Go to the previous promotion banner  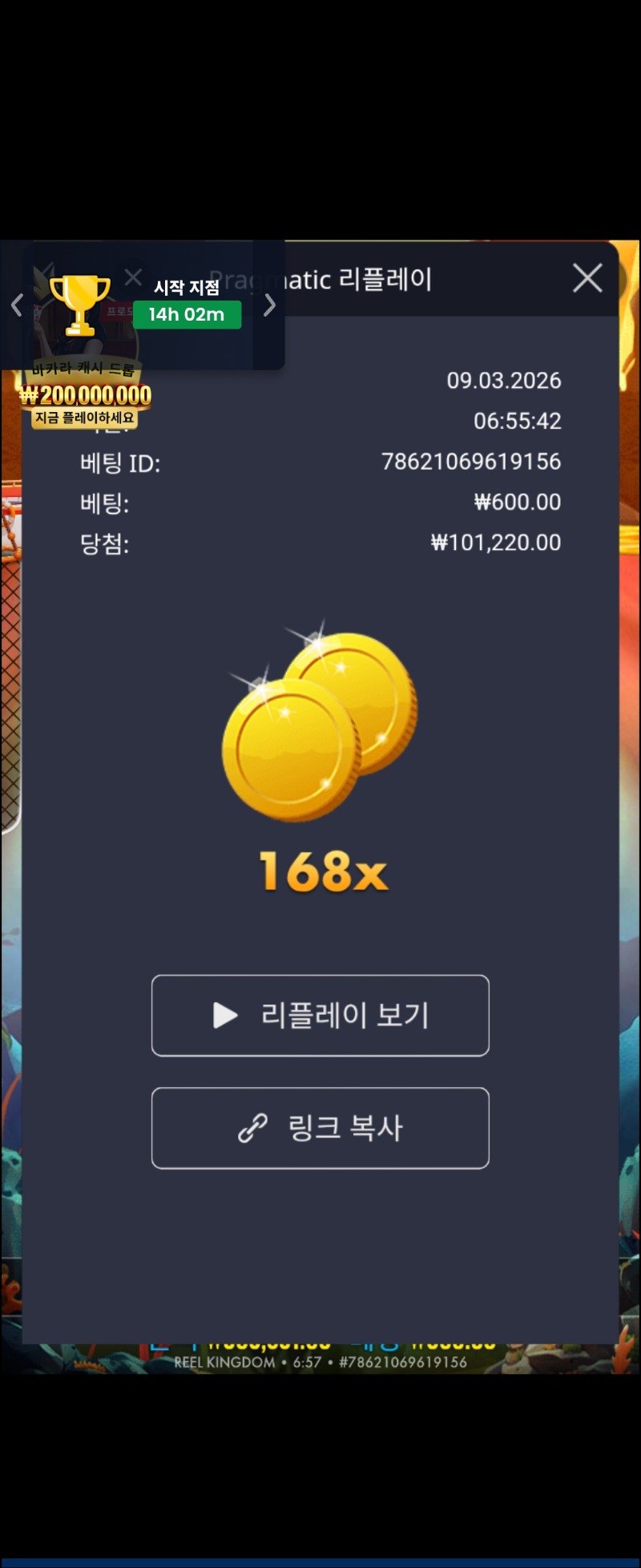tap(16, 305)
